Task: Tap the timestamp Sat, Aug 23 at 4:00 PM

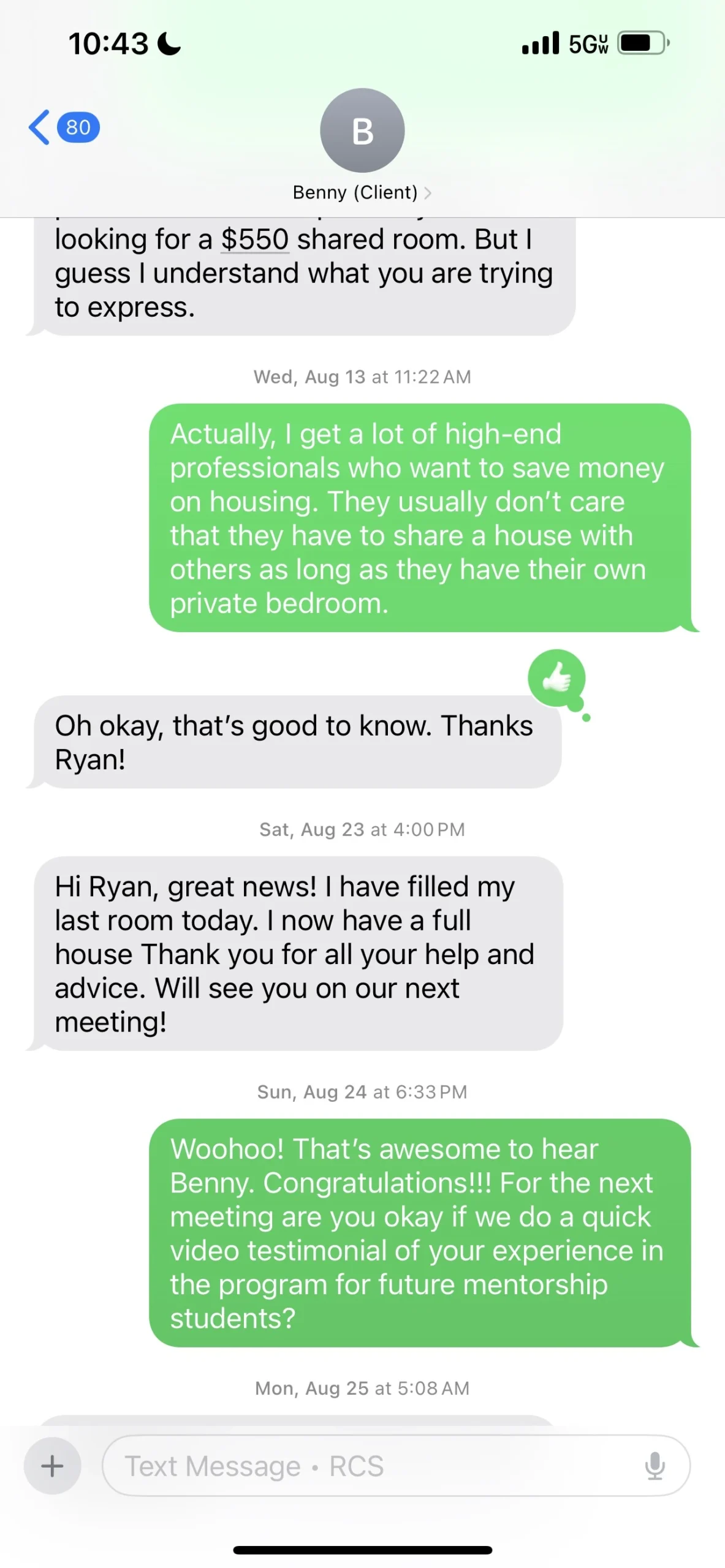Action: pos(362,829)
